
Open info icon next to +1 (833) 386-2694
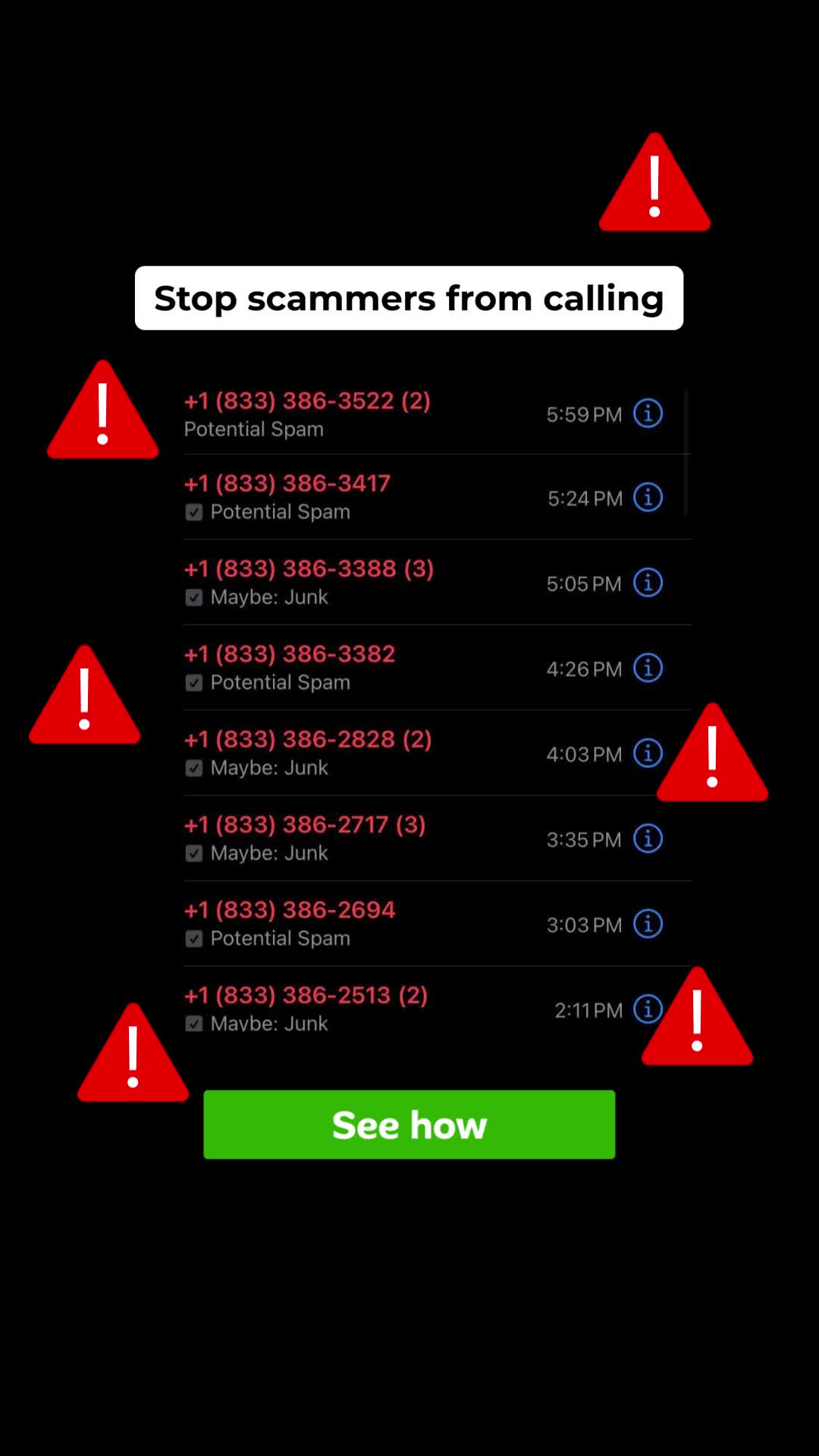(648, 924)
